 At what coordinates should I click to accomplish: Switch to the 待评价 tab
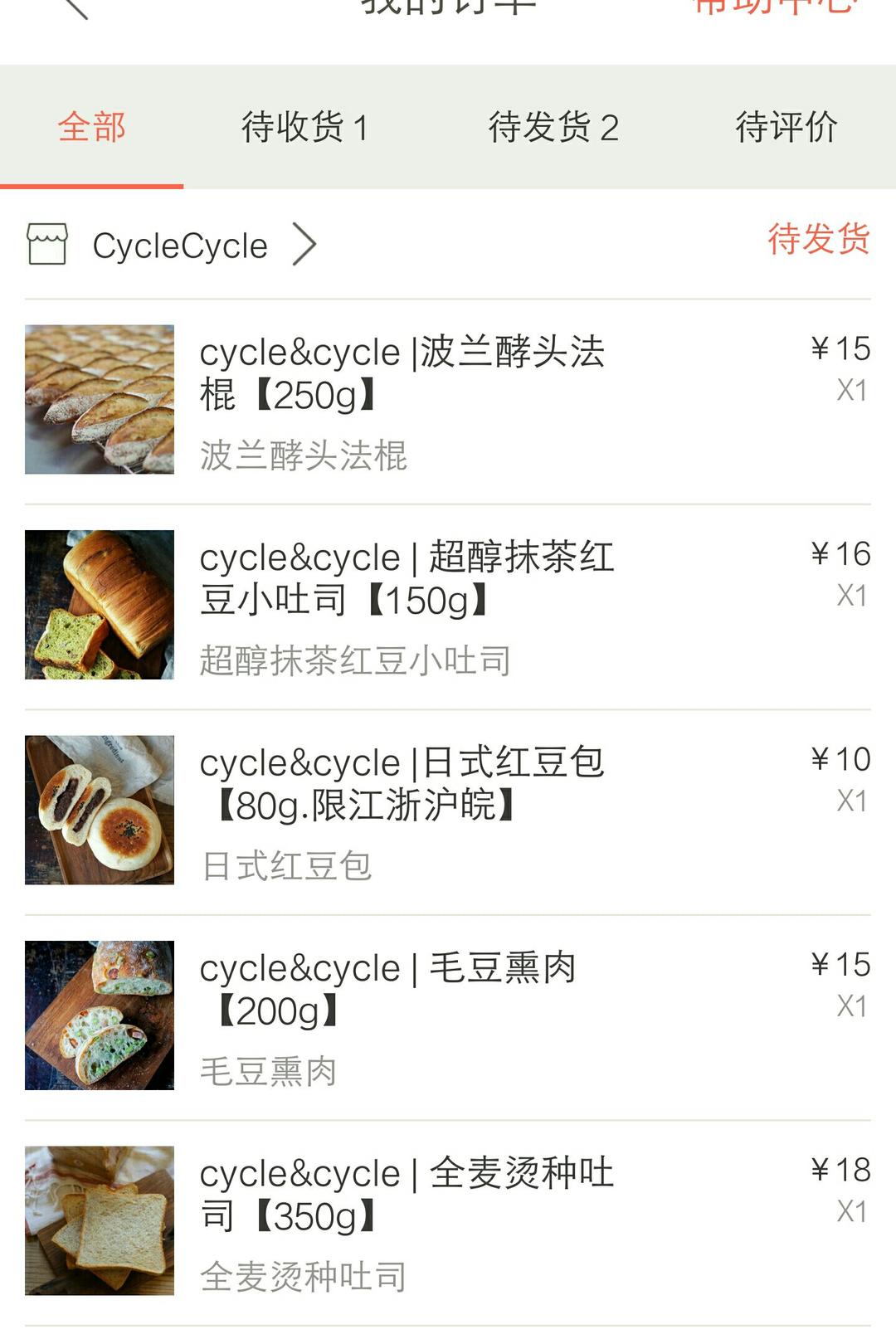(x=786, y=128)
